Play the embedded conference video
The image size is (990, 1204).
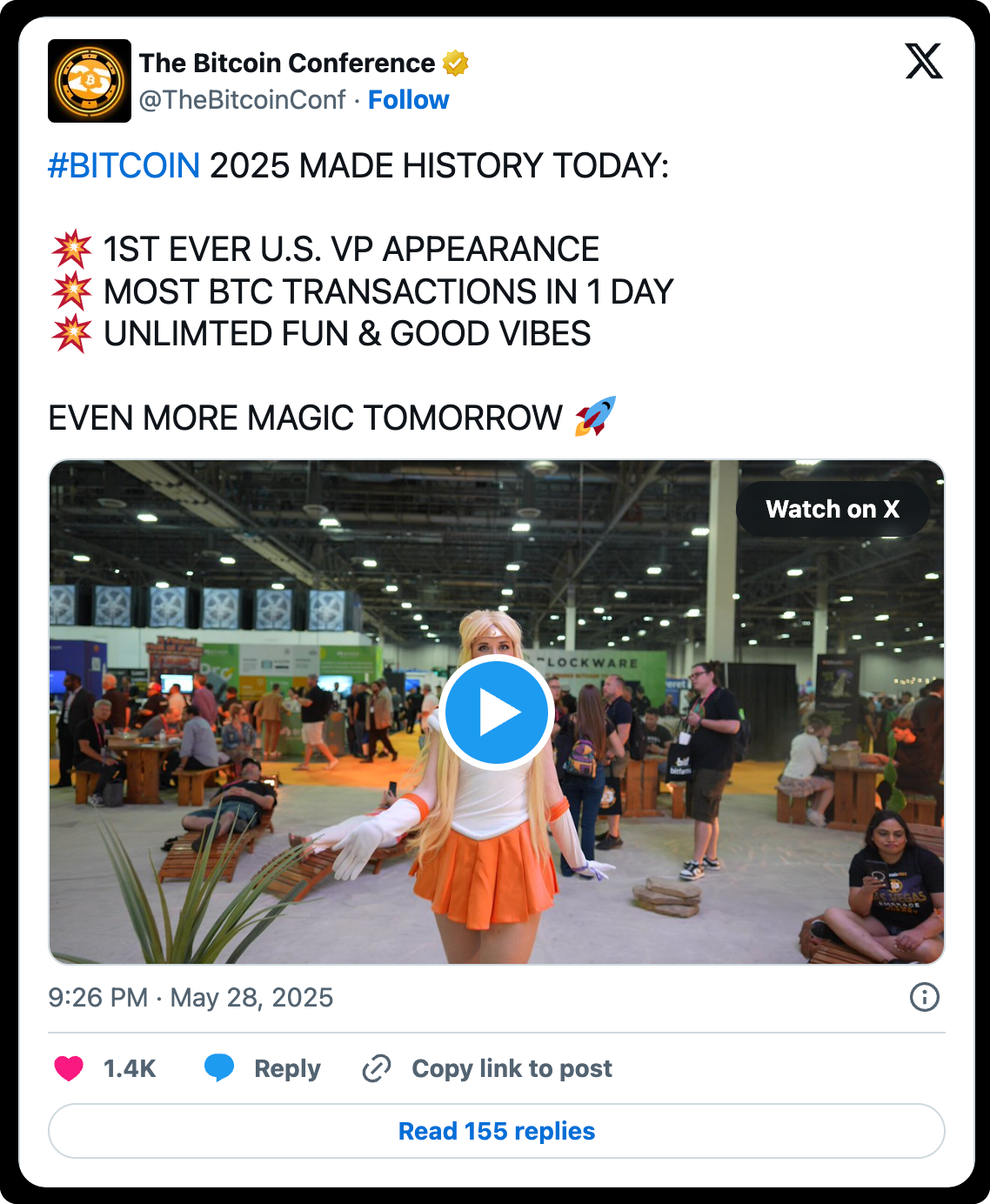pos(496,712)
